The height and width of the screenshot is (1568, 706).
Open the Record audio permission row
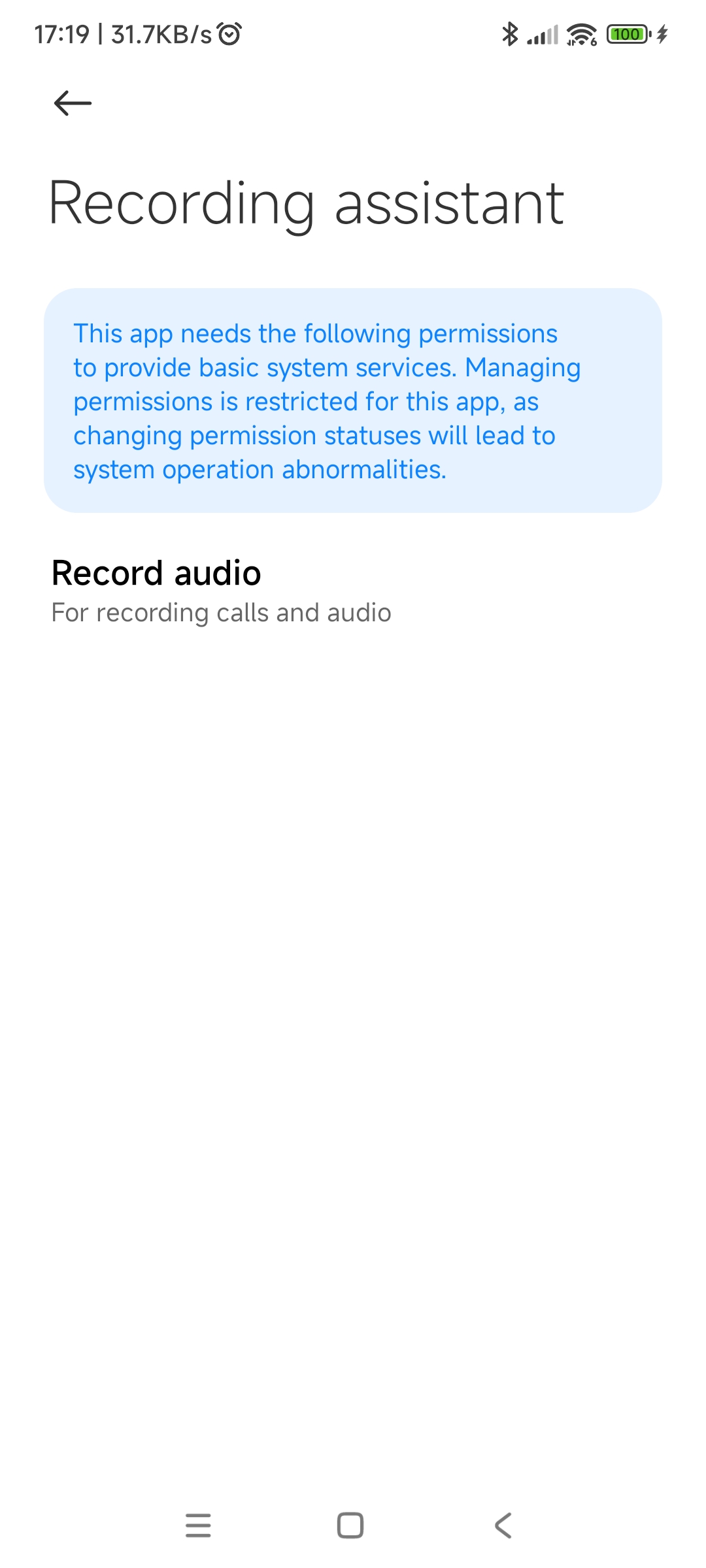click(353, 591)
